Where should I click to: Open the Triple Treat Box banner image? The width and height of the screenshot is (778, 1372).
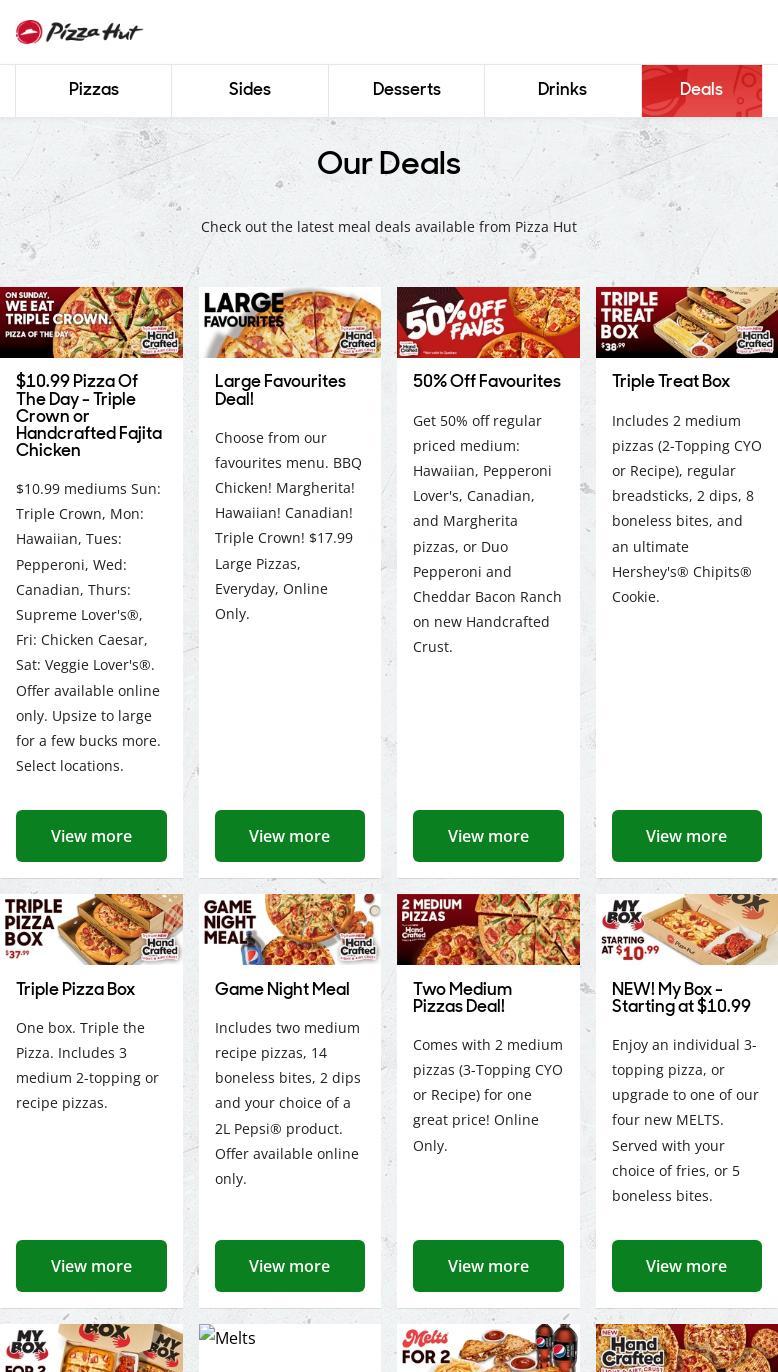click(x=686, y=322)
